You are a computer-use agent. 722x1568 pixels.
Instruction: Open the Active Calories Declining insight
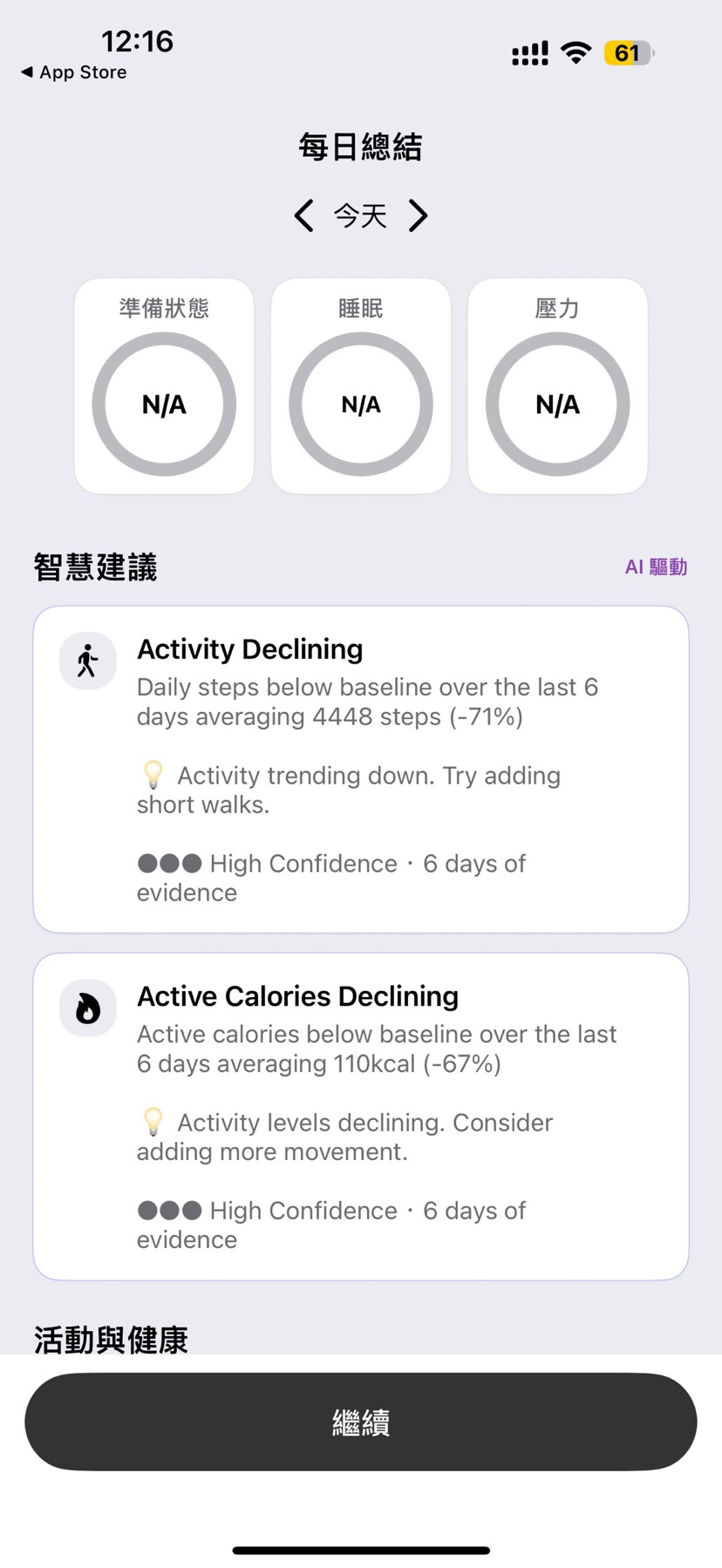[361, 1116]
